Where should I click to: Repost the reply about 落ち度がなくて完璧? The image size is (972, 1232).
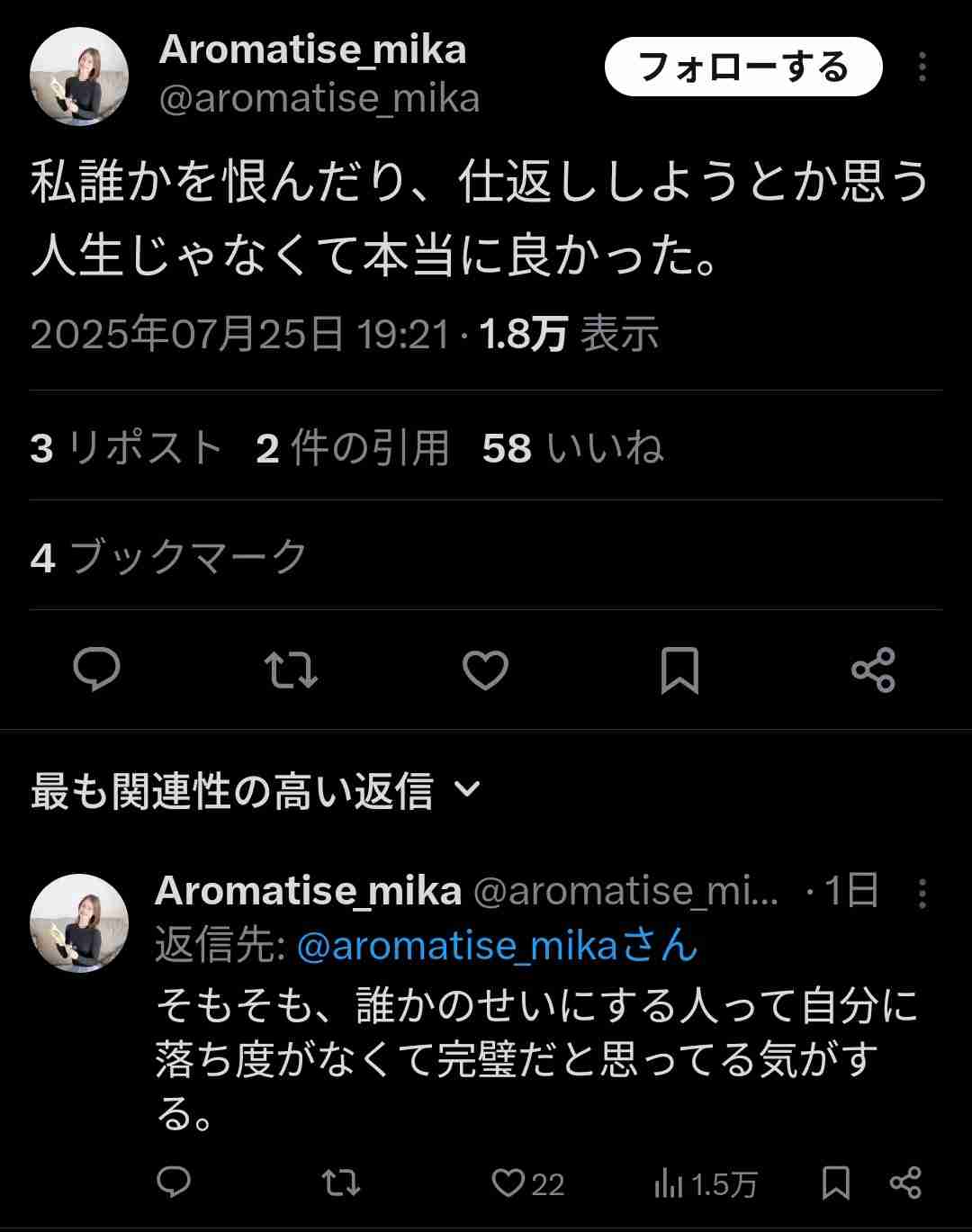341,1183
